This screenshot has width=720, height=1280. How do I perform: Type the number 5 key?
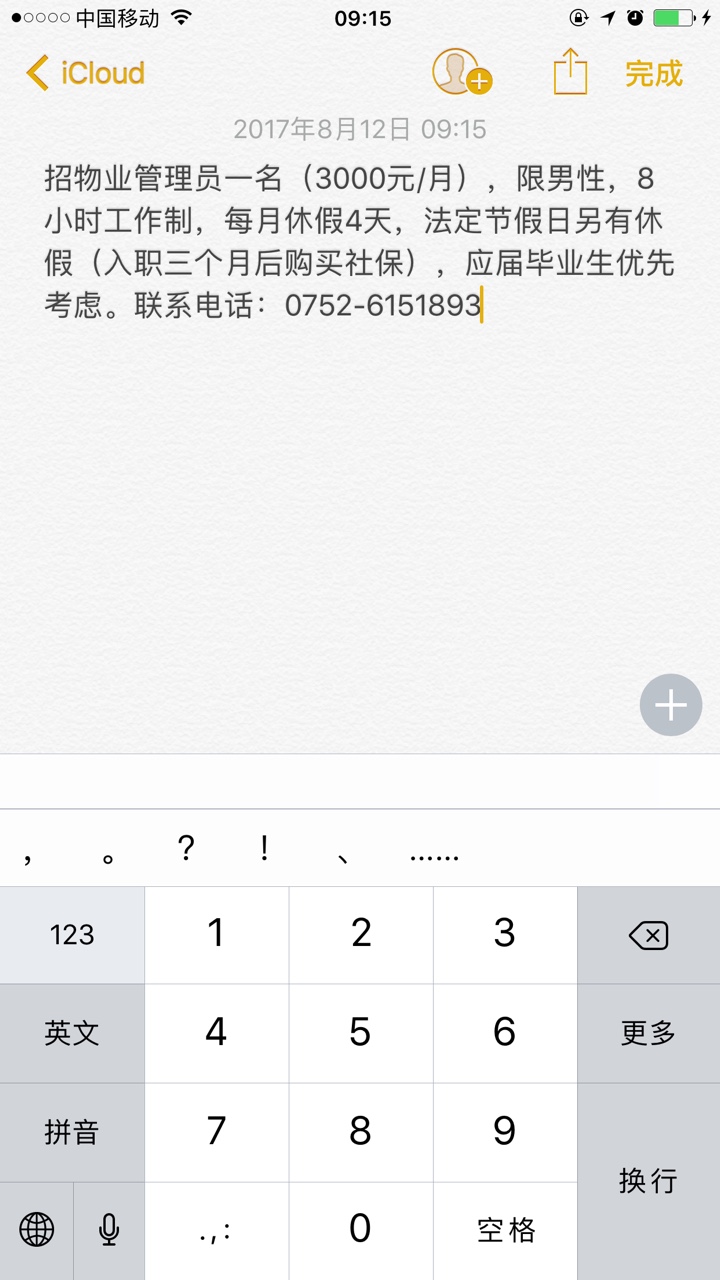361,1033
